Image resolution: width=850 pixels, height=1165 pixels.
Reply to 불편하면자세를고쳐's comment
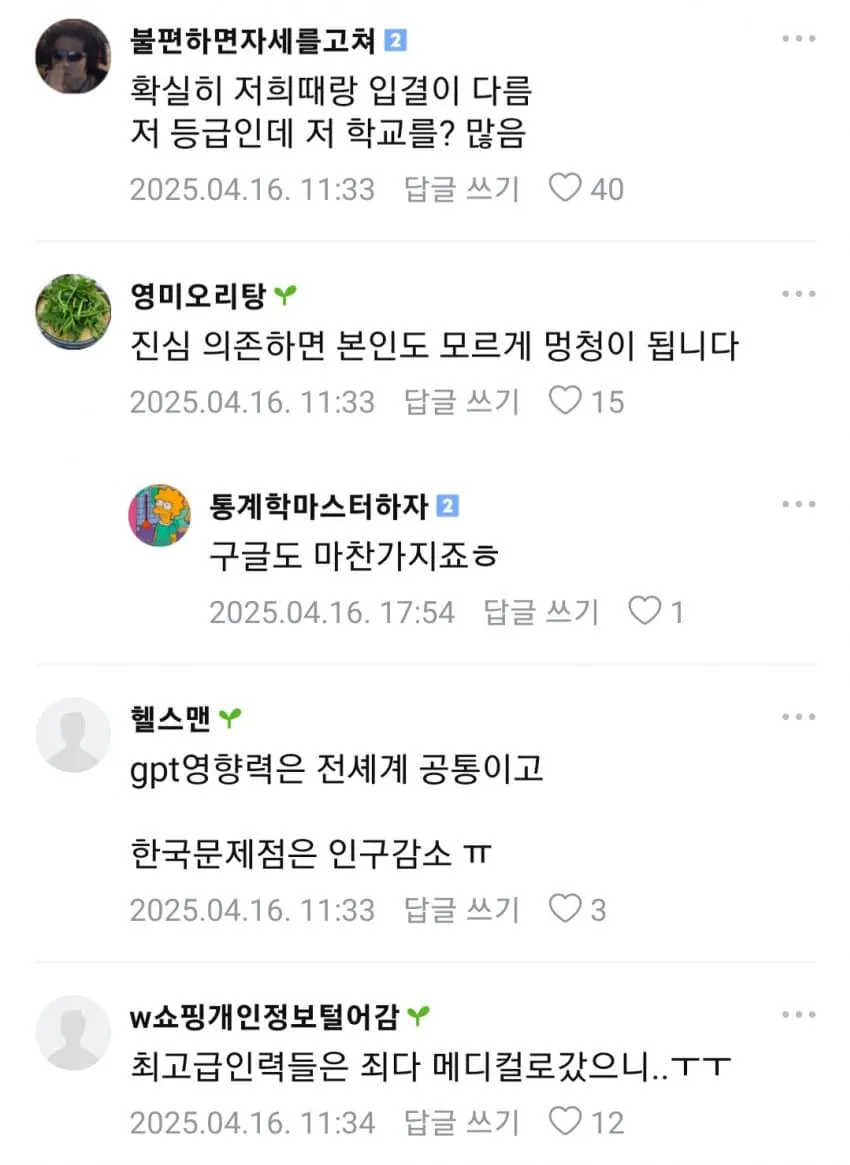pyautogui.click(x=461, y=189)
